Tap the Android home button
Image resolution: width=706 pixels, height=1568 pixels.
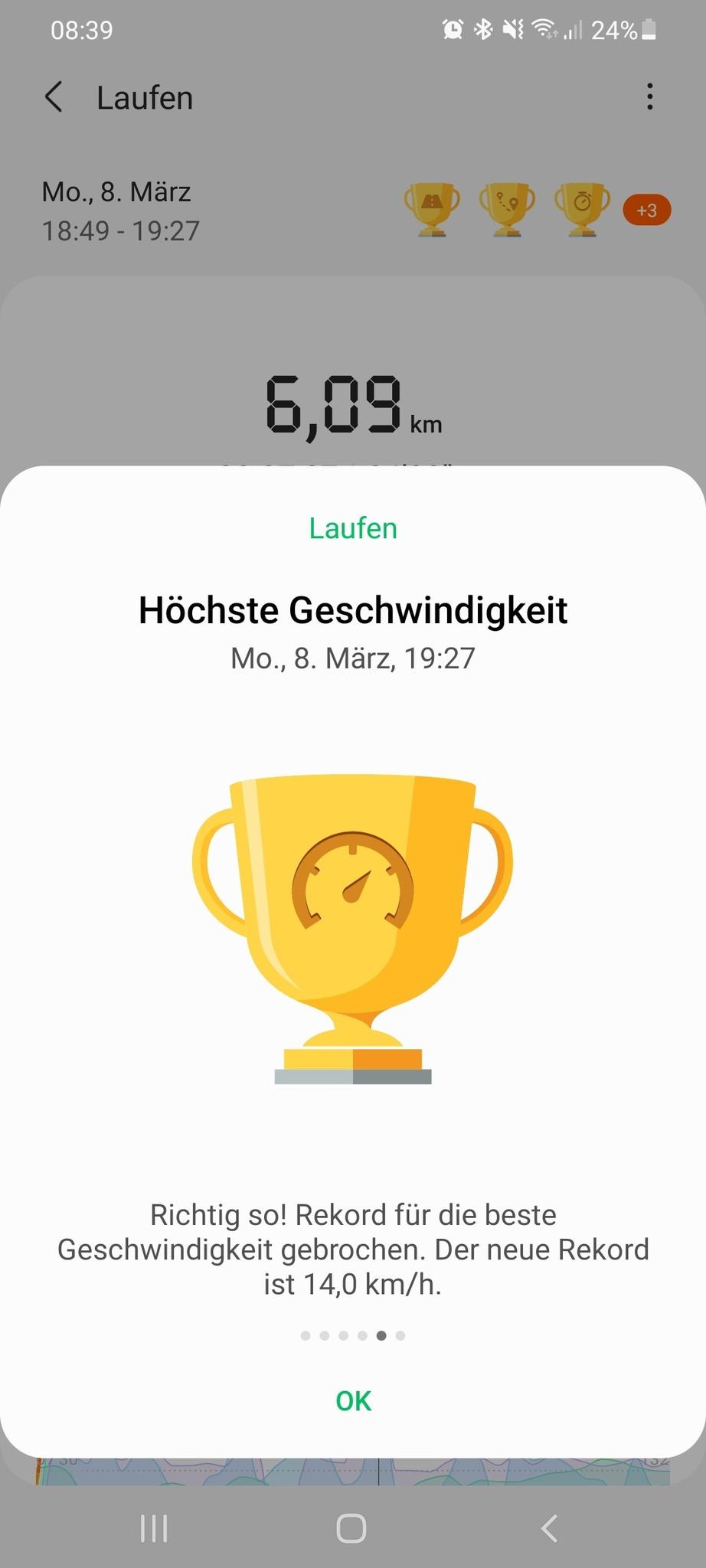coord(351,1528)
